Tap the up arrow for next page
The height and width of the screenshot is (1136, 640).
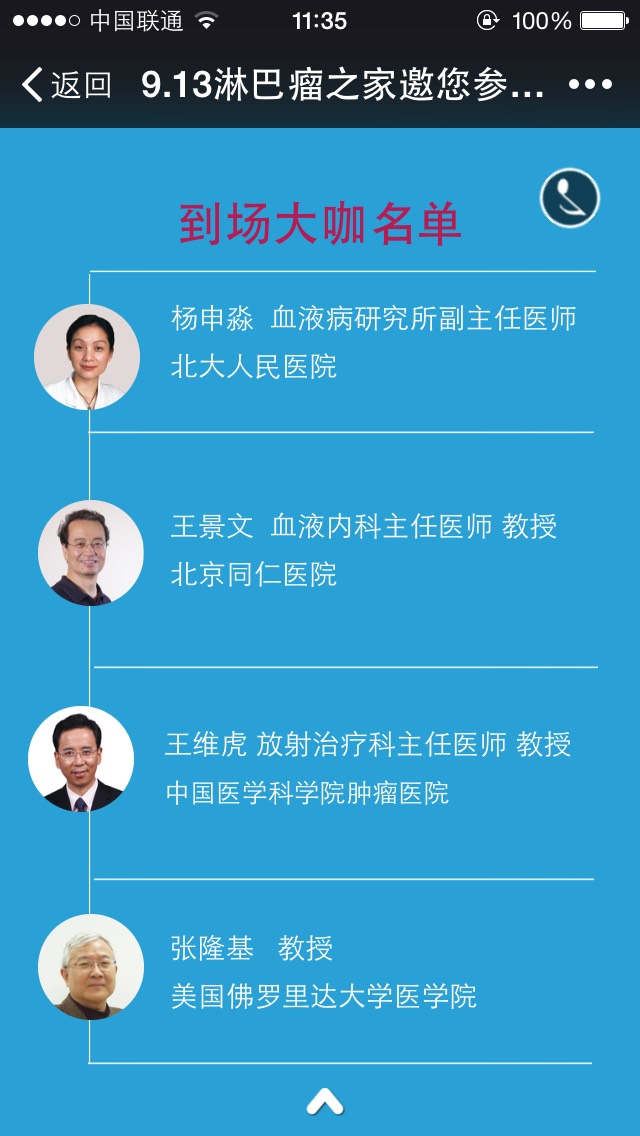324,1101
